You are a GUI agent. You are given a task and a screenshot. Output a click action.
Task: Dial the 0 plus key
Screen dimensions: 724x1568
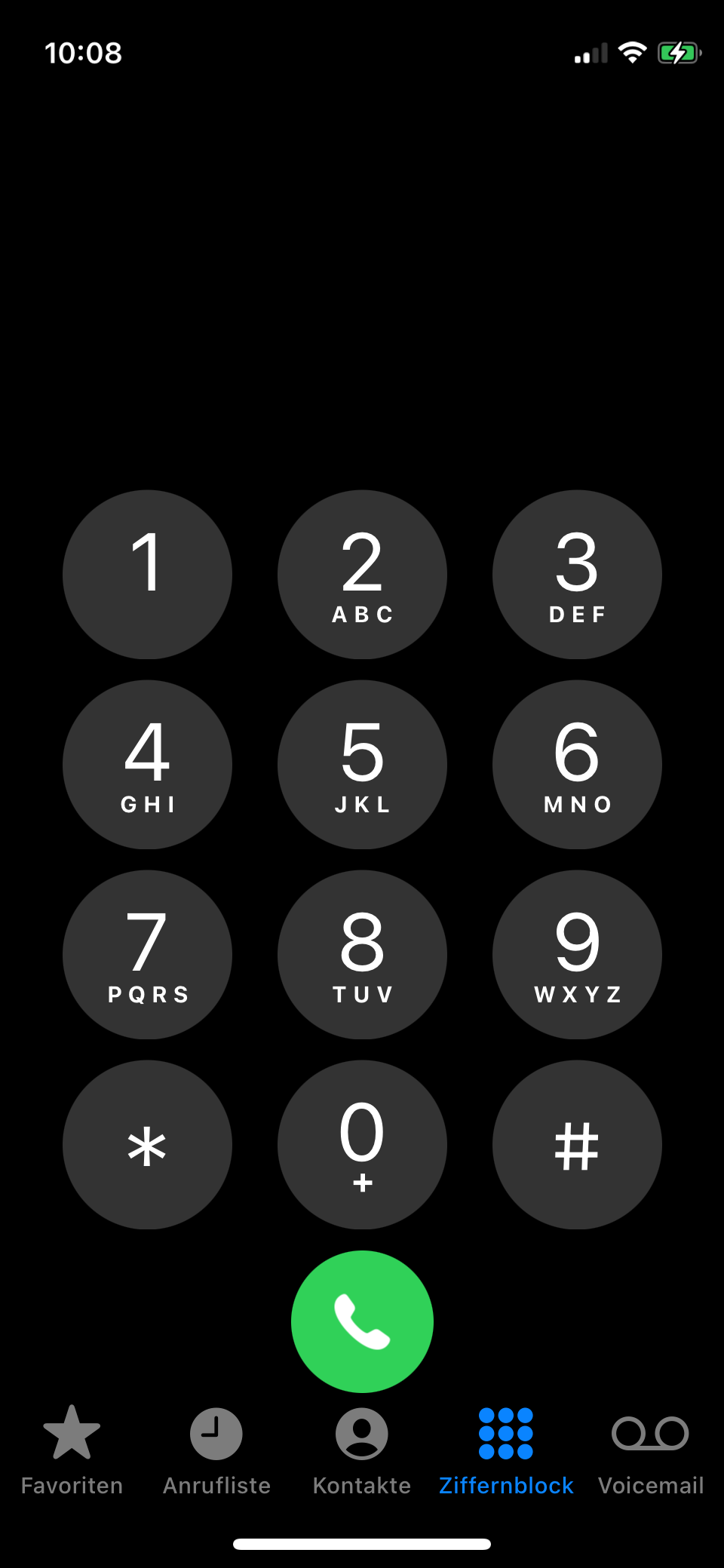point(362,1145)
